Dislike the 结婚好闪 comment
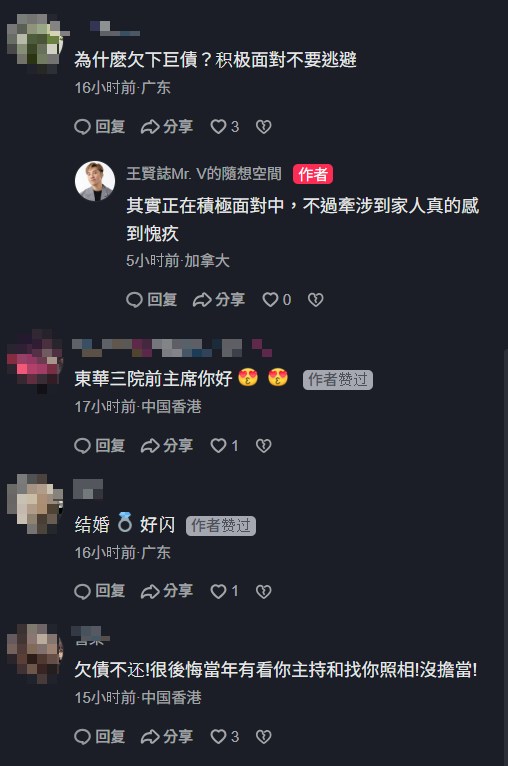 click(x=264, y=591)
